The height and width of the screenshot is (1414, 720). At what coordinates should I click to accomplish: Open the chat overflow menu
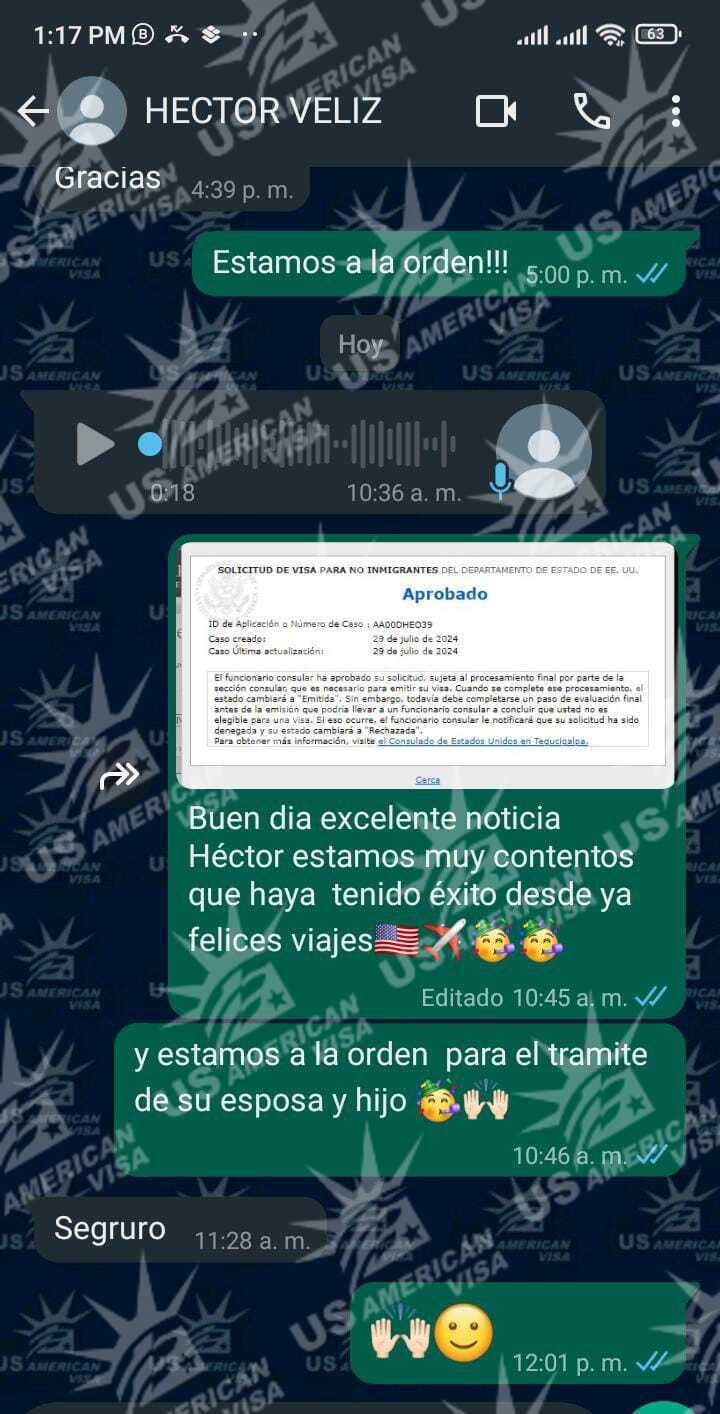[676, 111]
